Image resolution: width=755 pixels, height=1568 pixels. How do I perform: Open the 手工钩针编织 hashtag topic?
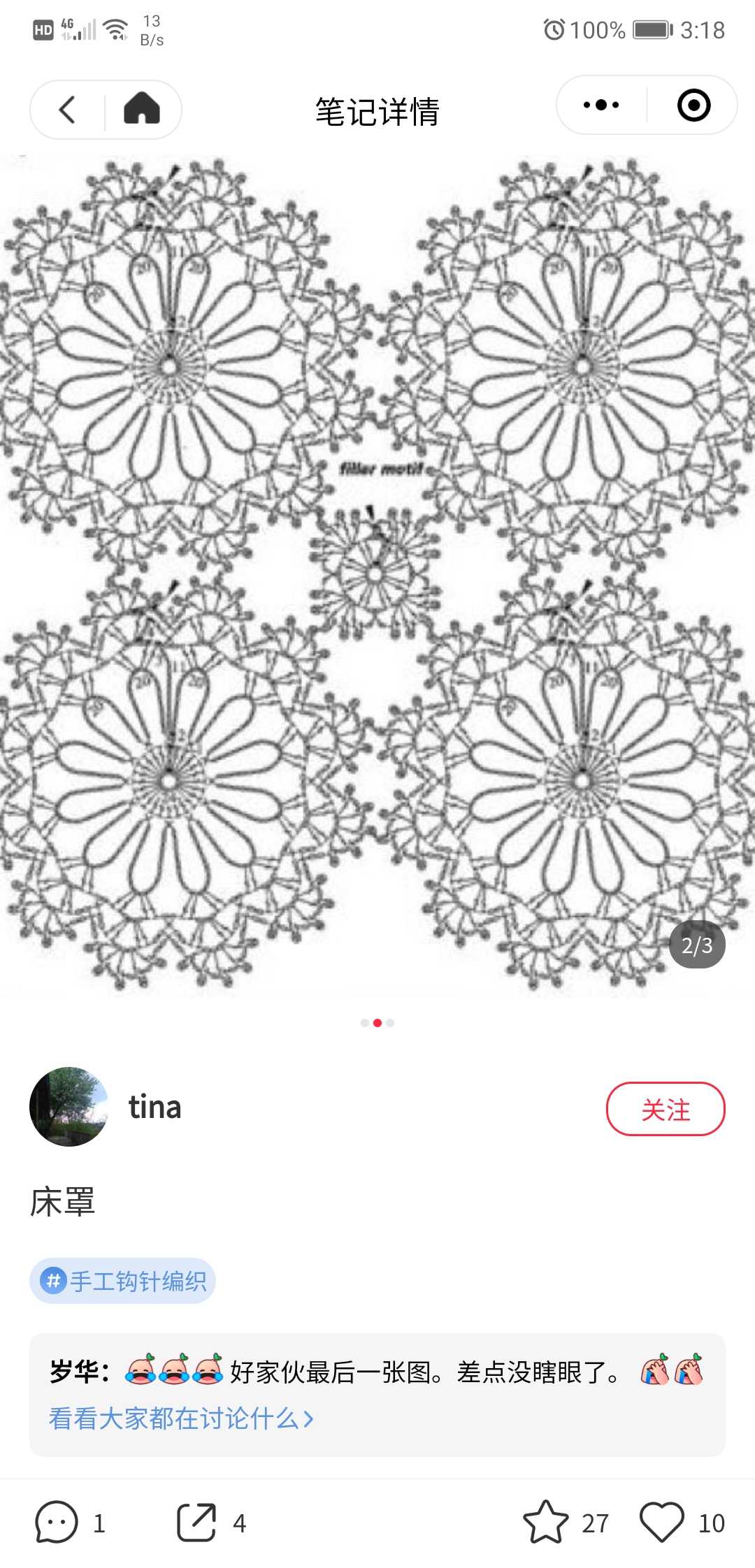tap(123, 1281)
